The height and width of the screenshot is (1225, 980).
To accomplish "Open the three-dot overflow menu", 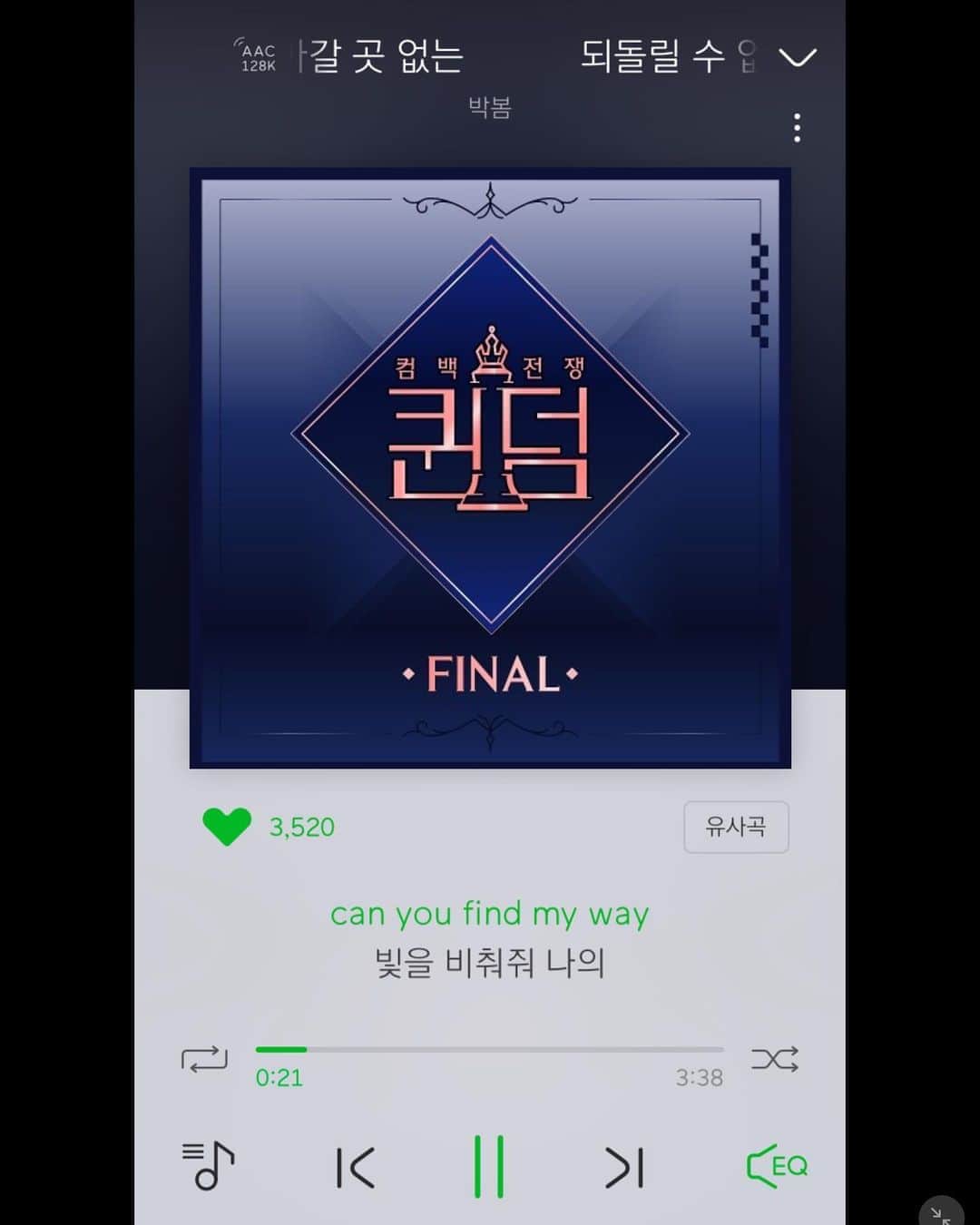I will tap(797, 128).
